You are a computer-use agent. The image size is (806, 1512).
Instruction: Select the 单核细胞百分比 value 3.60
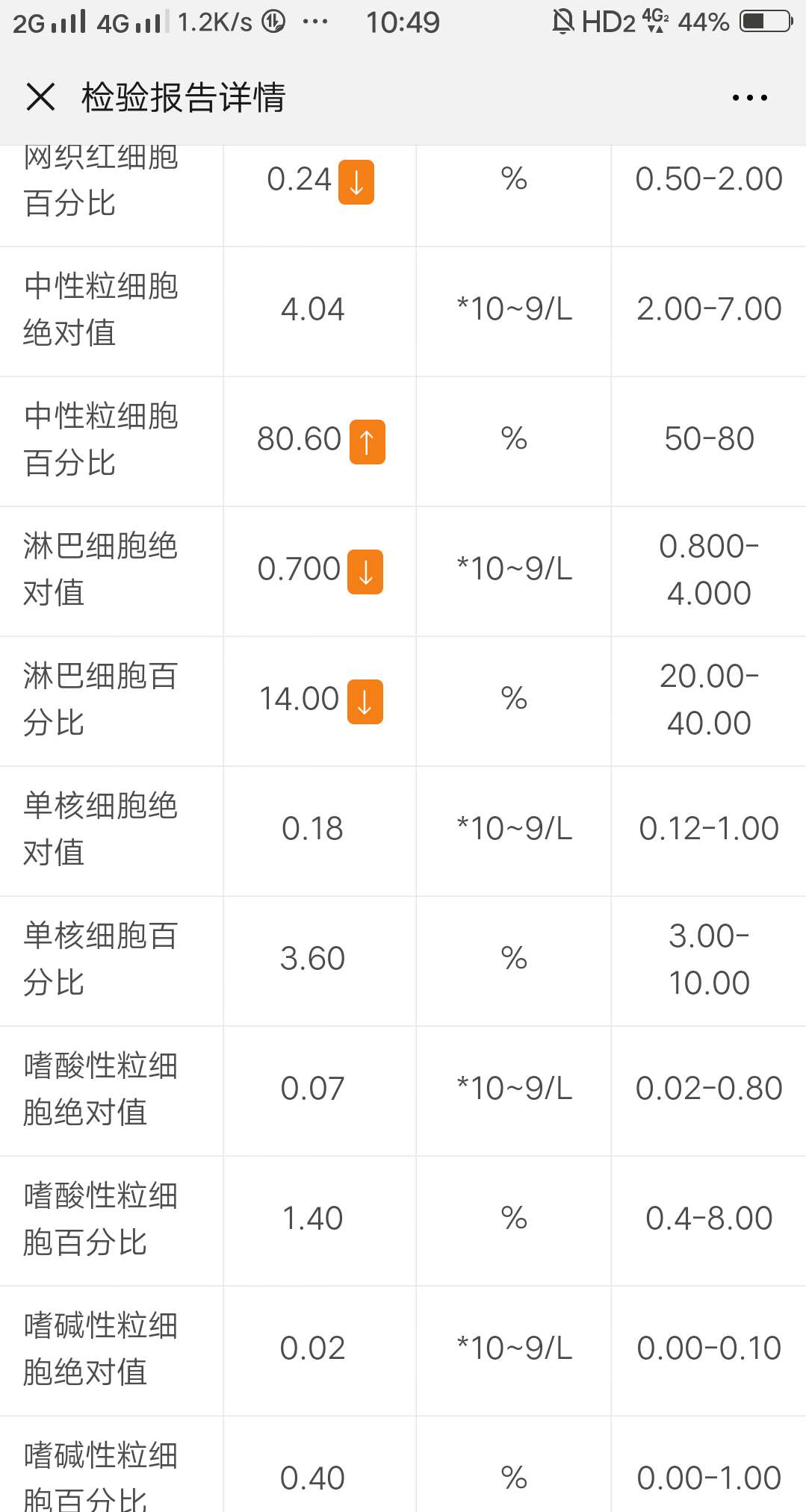click(314, 959)
